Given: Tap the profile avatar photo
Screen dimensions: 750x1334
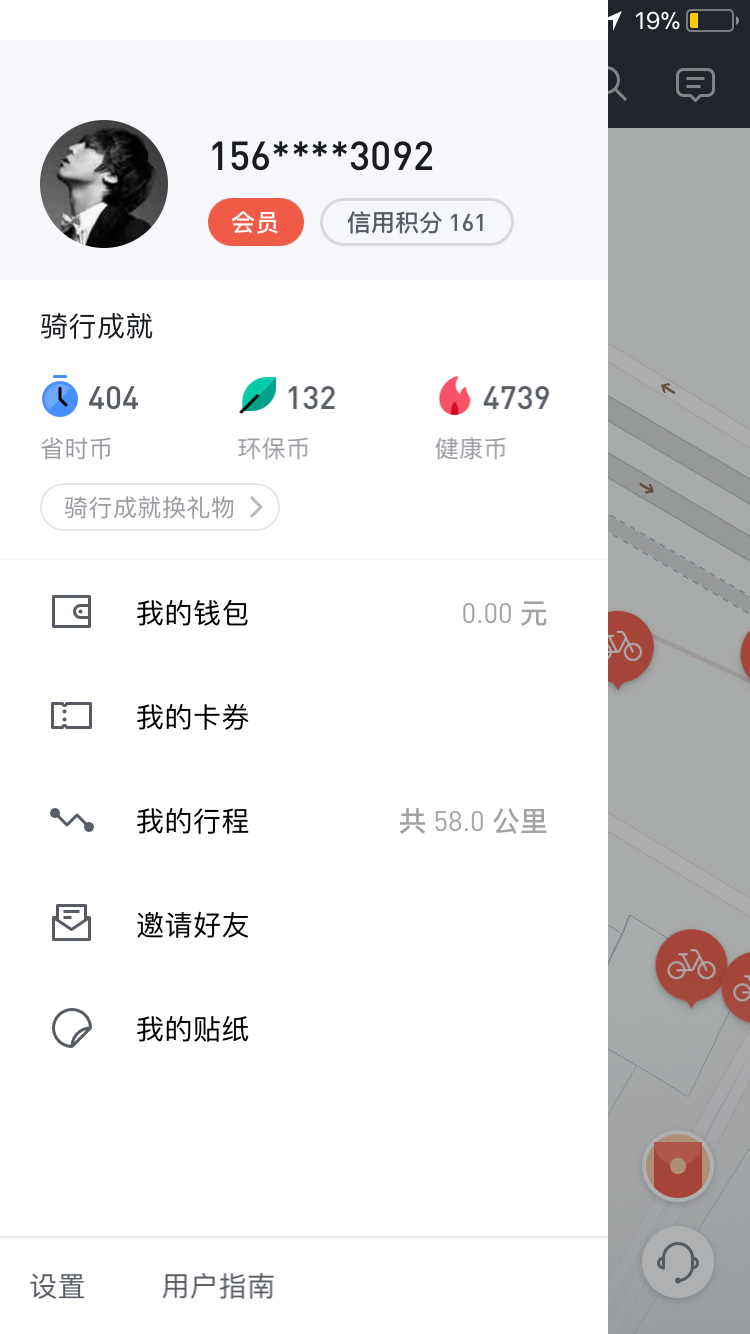Looking at the screenshot, I should click(104, 184).
